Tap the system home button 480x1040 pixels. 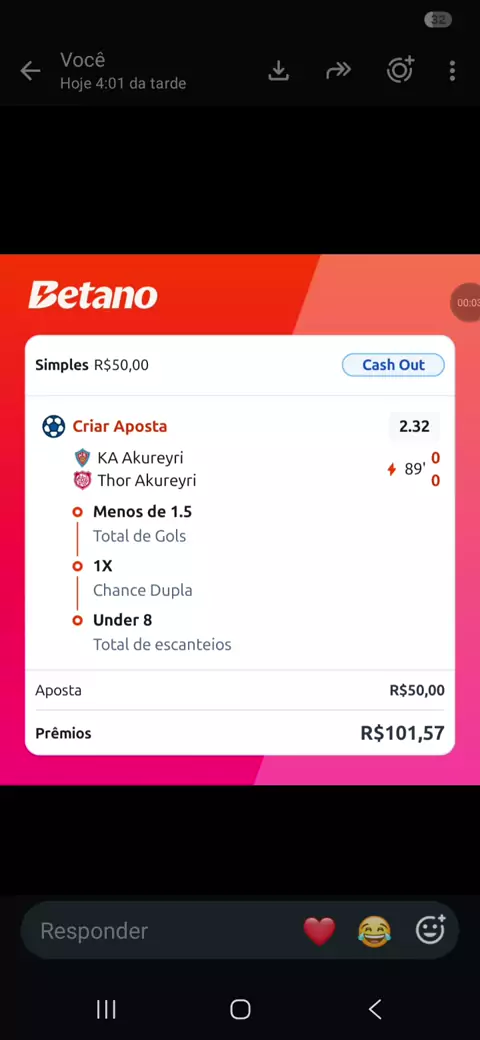click(x=240, y=1009)
